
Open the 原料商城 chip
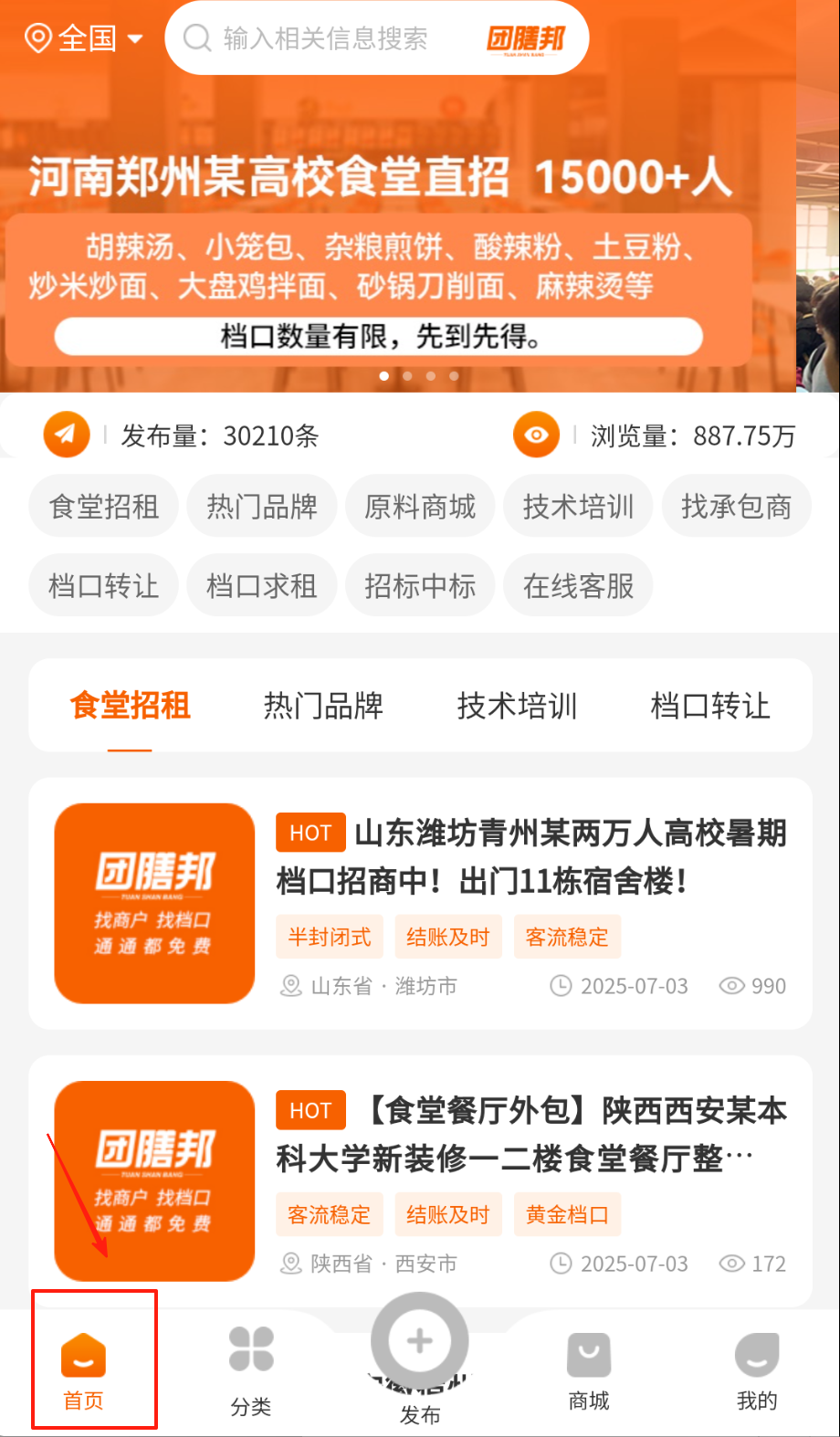pyautogui.click(x=419, y=506)
